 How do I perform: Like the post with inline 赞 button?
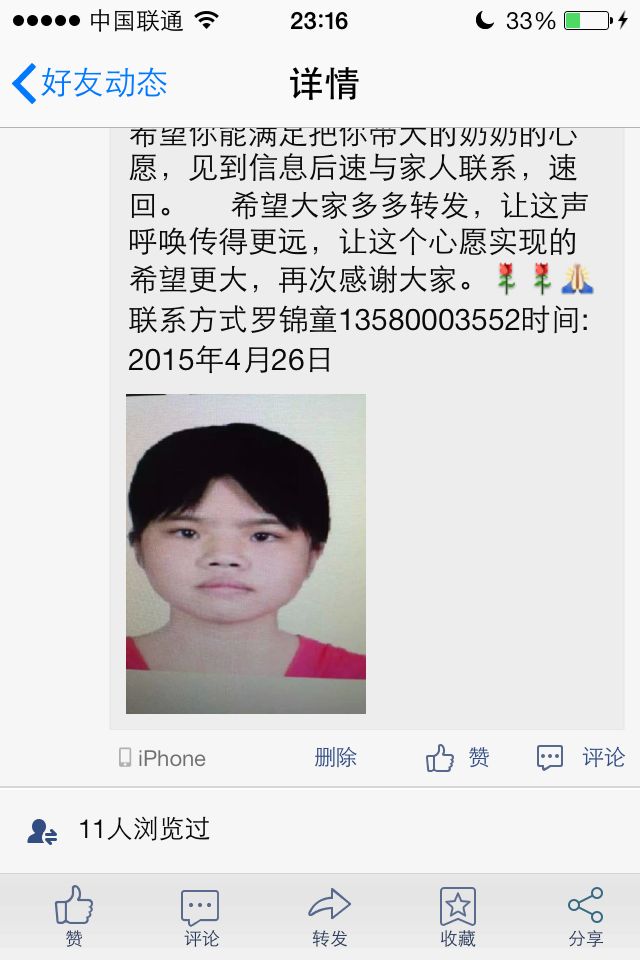click(x=458, y=758)
